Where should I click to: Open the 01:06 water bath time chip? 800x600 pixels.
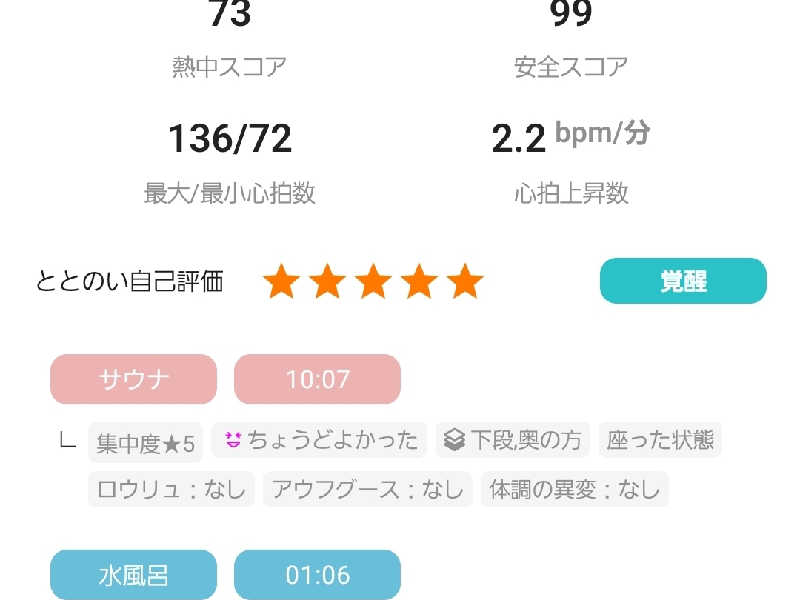(x=317, y=575)
